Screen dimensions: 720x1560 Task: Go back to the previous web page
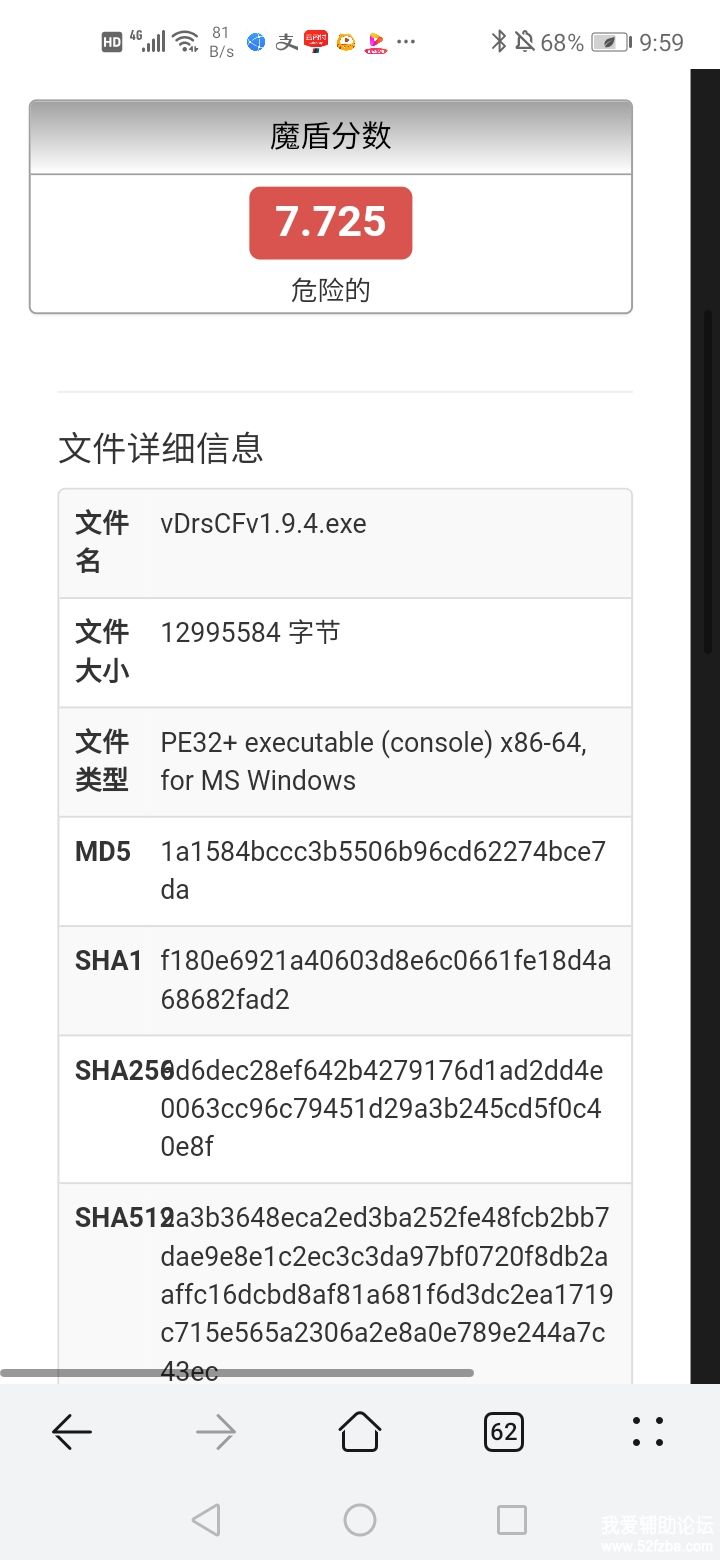tap(72, 1432)
